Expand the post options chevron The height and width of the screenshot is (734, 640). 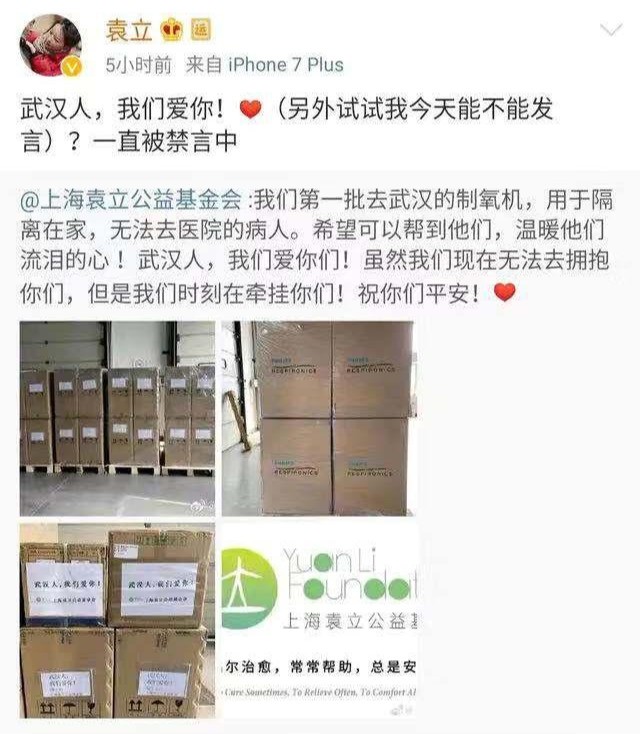click(610, 30)
